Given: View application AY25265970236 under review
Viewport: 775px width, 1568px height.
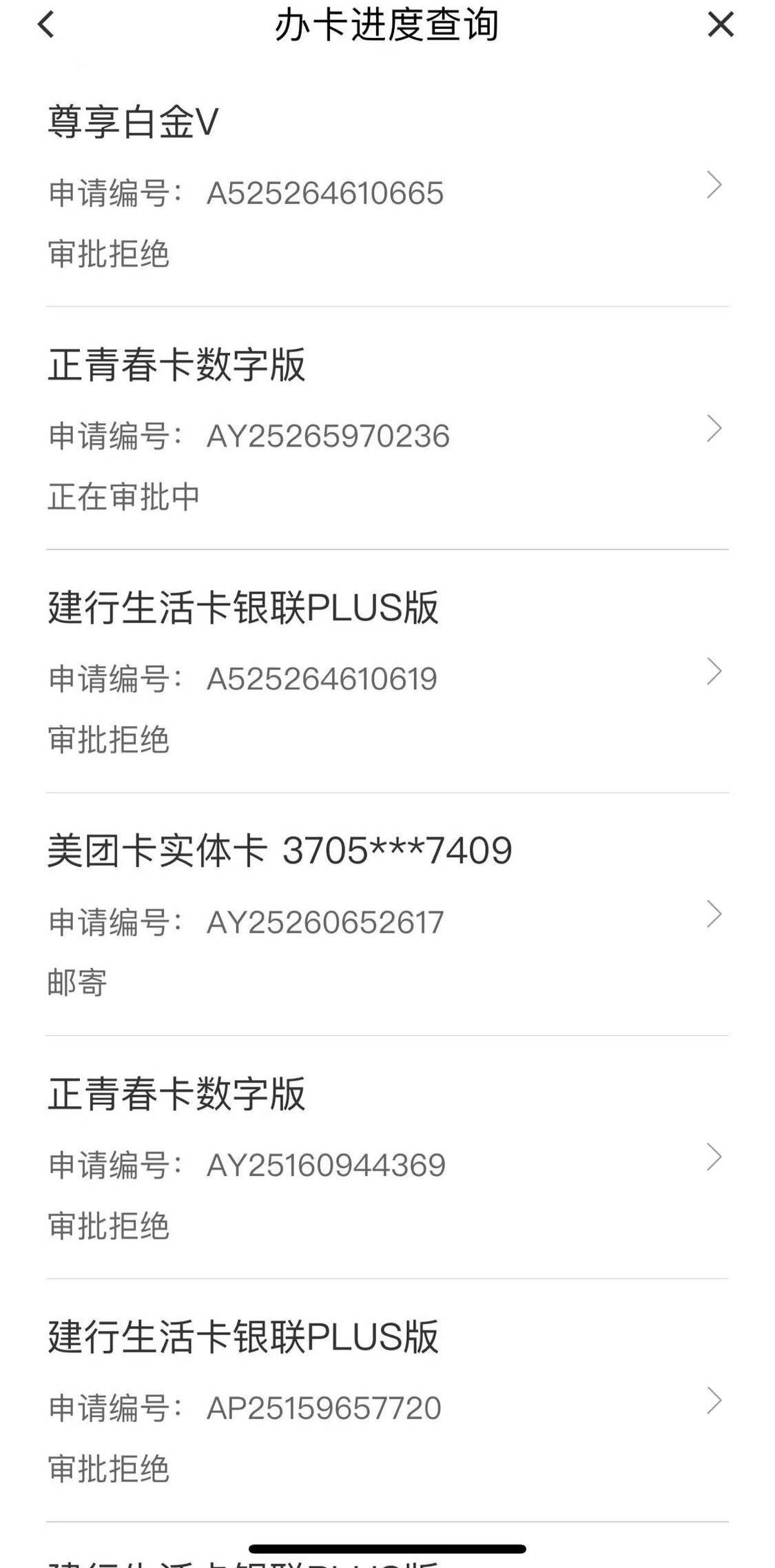Looking at the screenshot, I should pyautogui.click(x=386, y=429).
